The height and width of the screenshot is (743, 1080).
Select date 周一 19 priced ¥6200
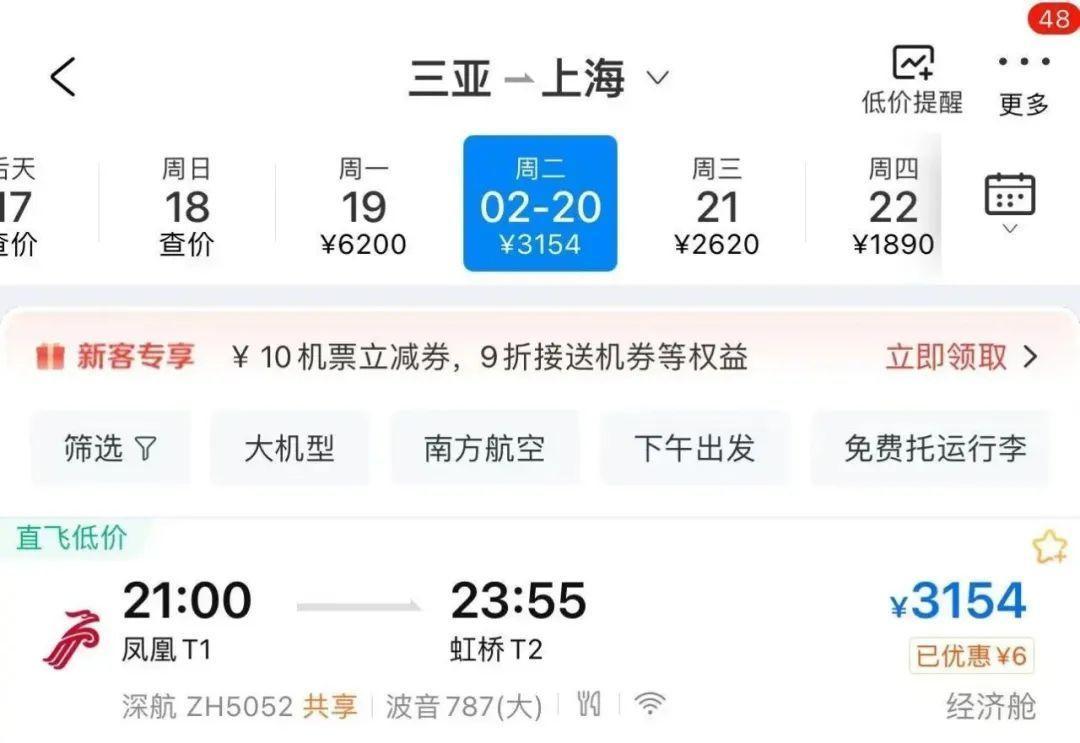(x=363, y=206)
